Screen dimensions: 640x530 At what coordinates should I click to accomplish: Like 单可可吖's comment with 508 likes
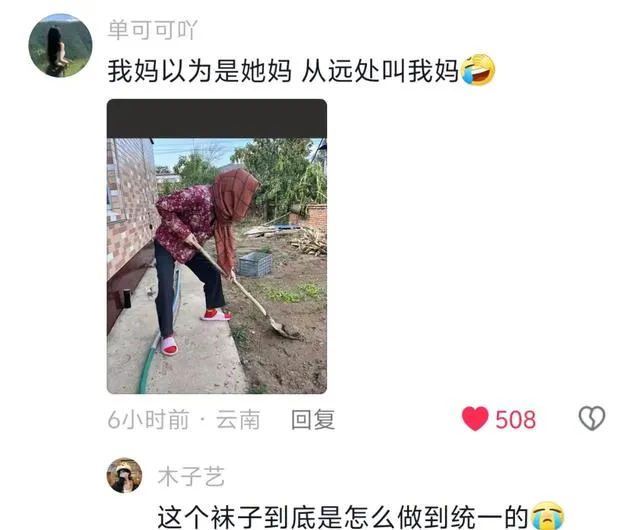point(476,419)
